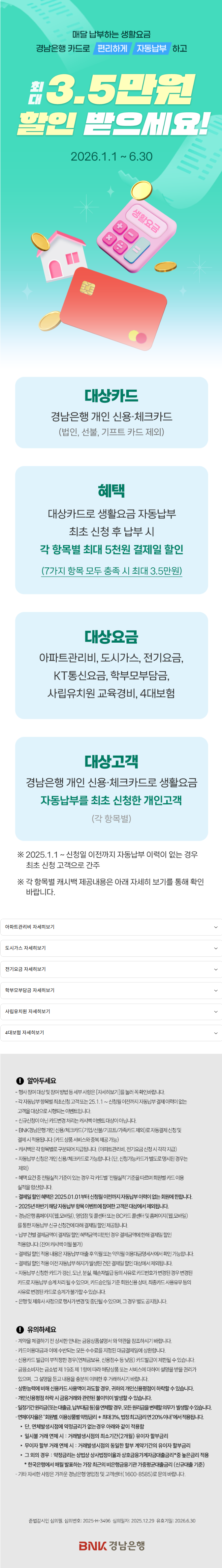Viewport: 222px width, 1568px height.
Task: Expand 도시가스 자세히보기 section
Action: pyautogui.click(x=111, y=948)
